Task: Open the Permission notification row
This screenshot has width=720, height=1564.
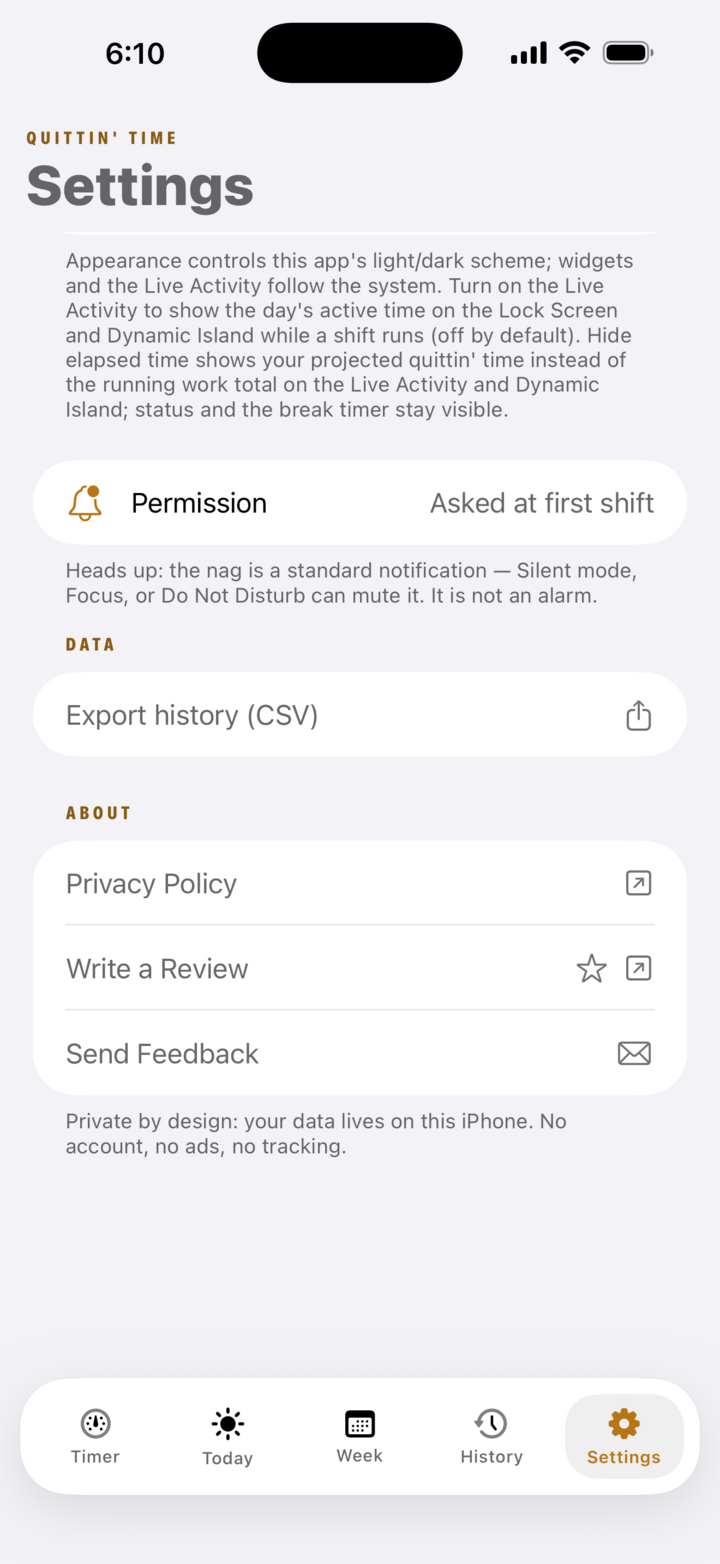Action: [x=360, y=502]
